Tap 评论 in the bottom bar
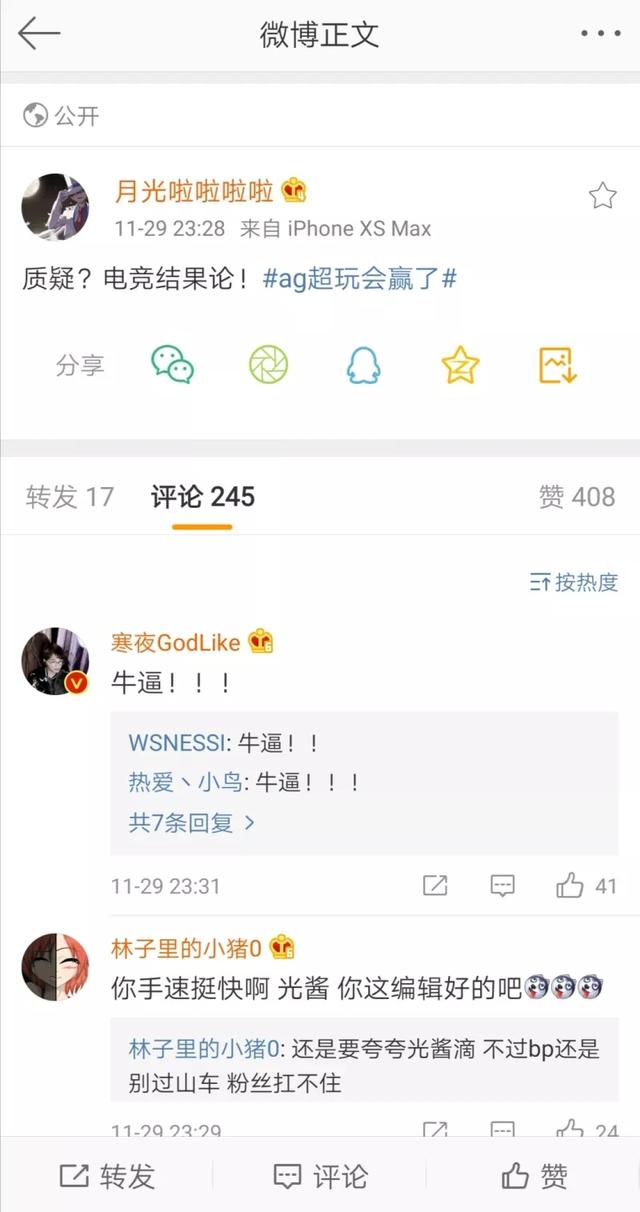This screenshot has height=1212, width=640. [320, 1176]
